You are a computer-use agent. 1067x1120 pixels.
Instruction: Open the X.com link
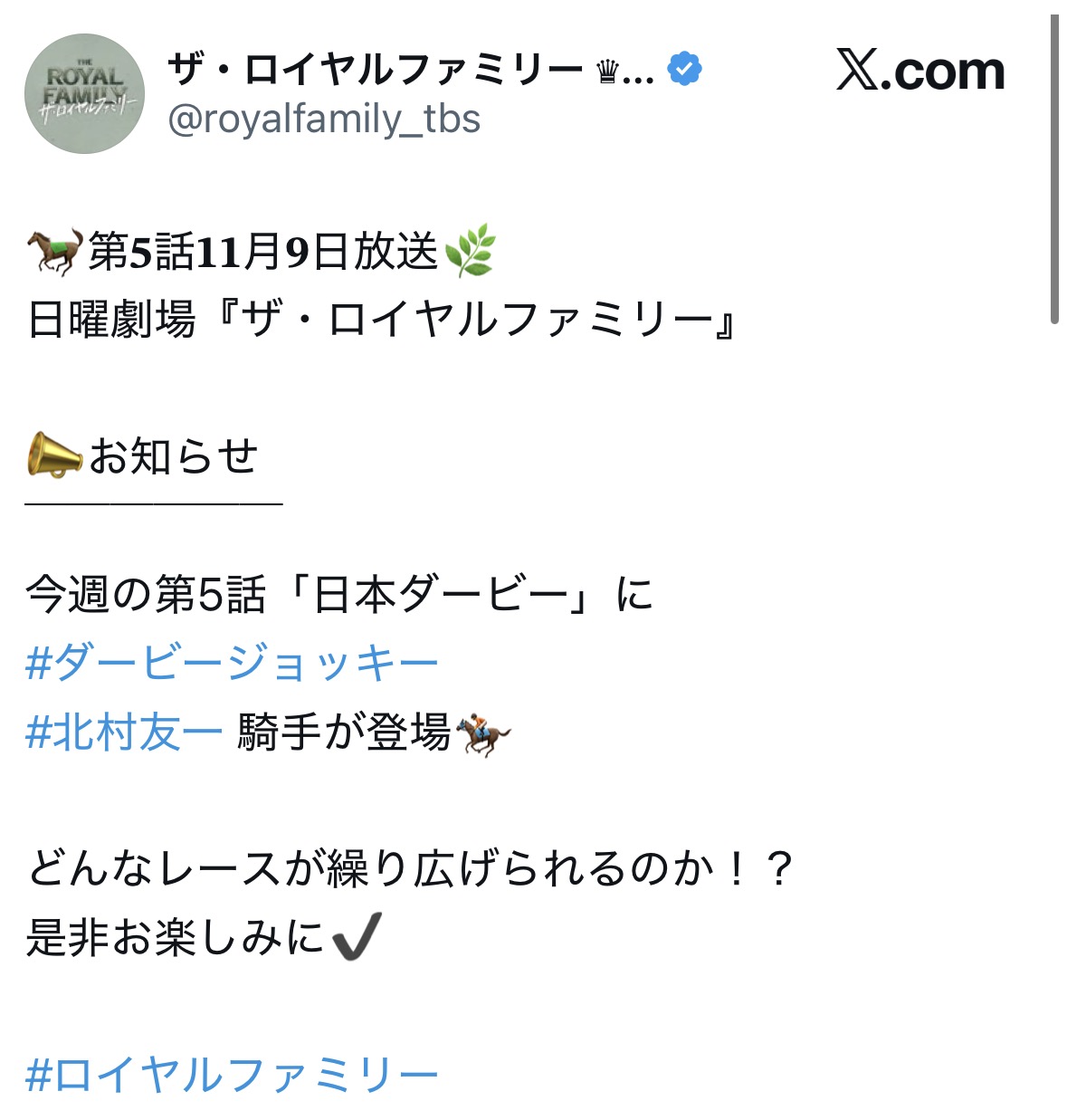[920, 72]
